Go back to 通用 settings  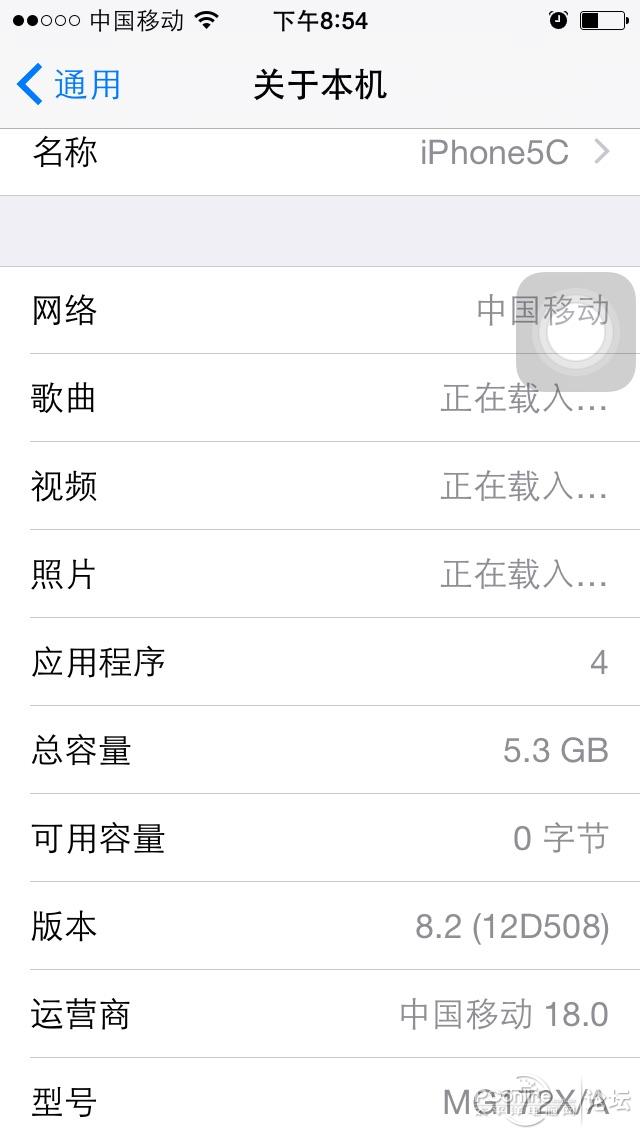pyautogui.click(x=69, y=84)
